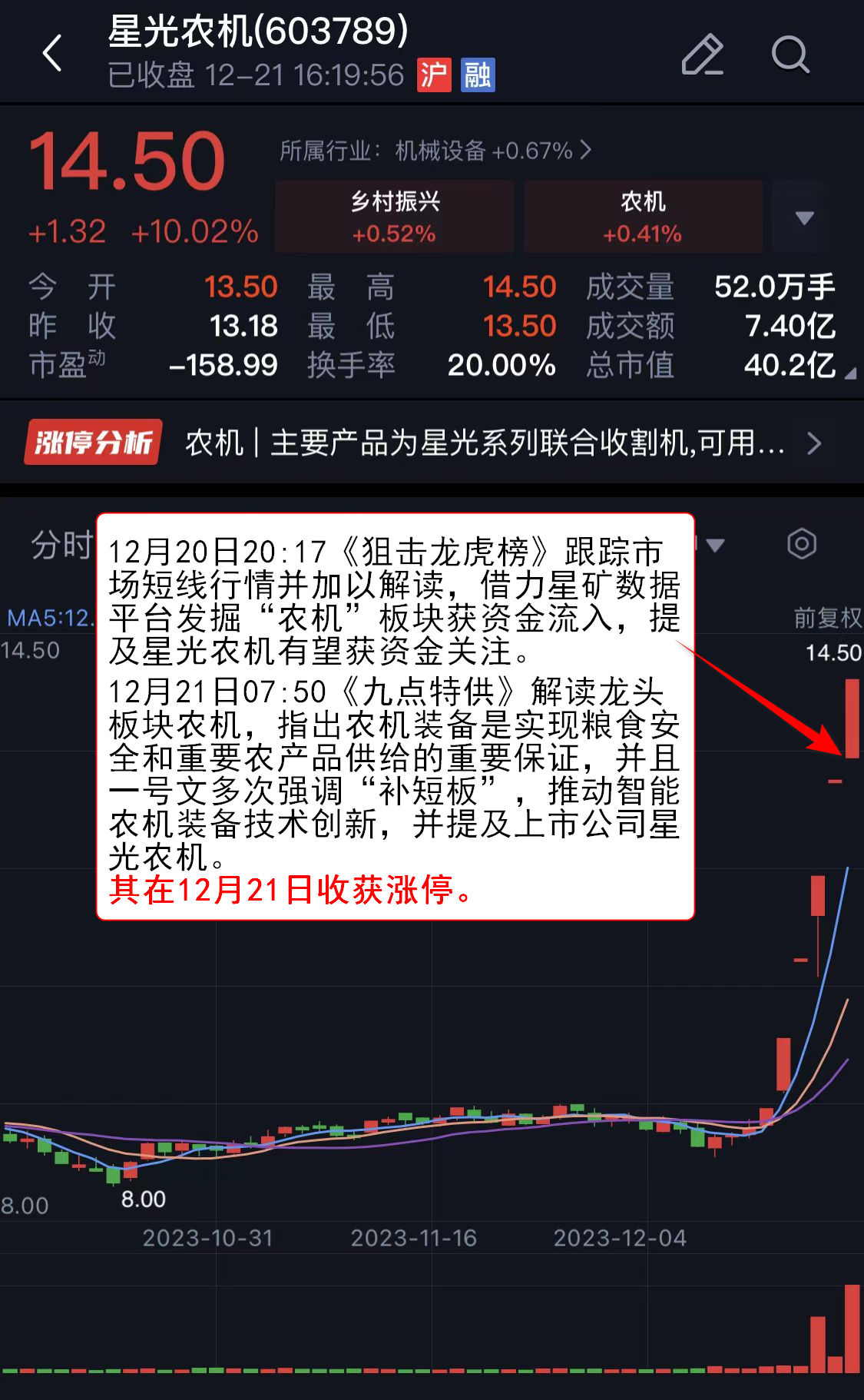
Task: Open dropdown arrow beside 农机 sector box
Action: click(803, 217)
